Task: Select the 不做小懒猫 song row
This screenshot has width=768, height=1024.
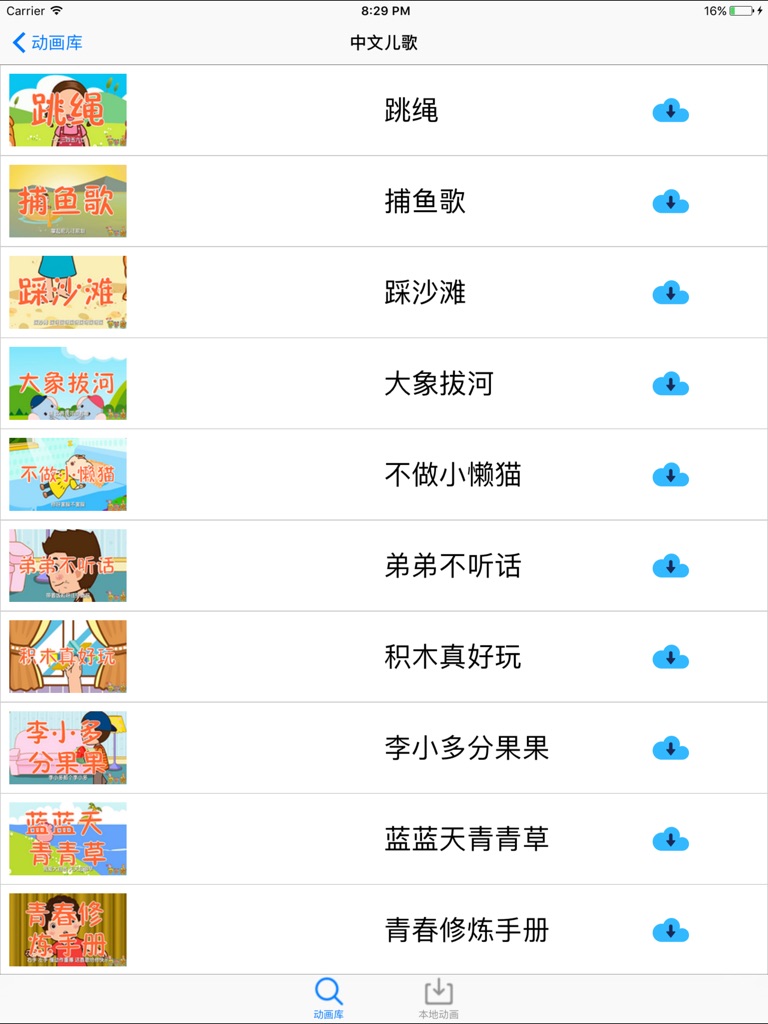Action: (452, 475)
